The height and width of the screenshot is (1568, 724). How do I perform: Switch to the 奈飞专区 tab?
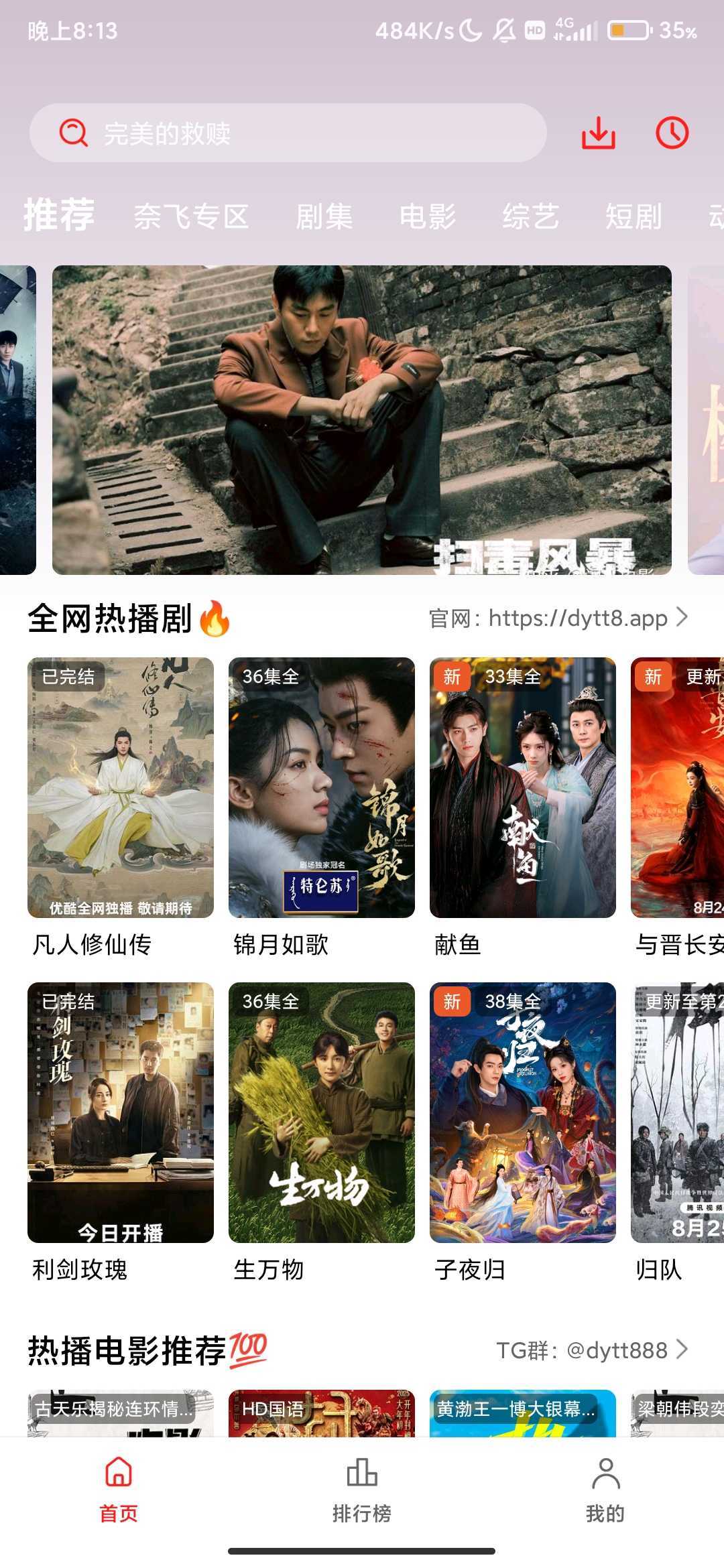pyautogui.click(x=191, y=216)
